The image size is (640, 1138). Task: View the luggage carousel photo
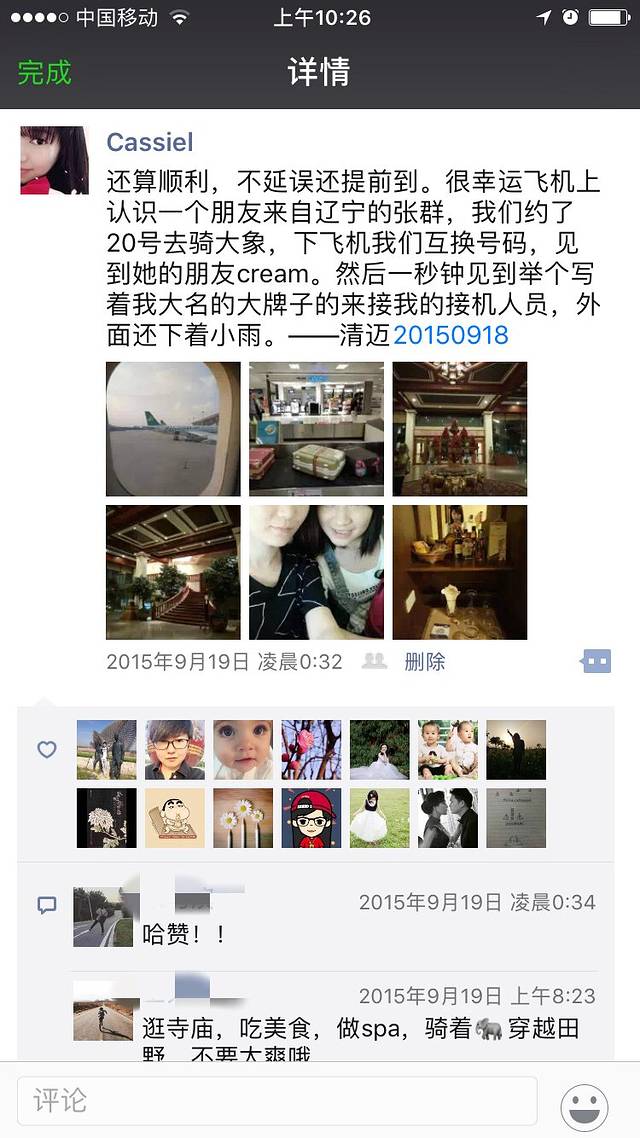316,429
